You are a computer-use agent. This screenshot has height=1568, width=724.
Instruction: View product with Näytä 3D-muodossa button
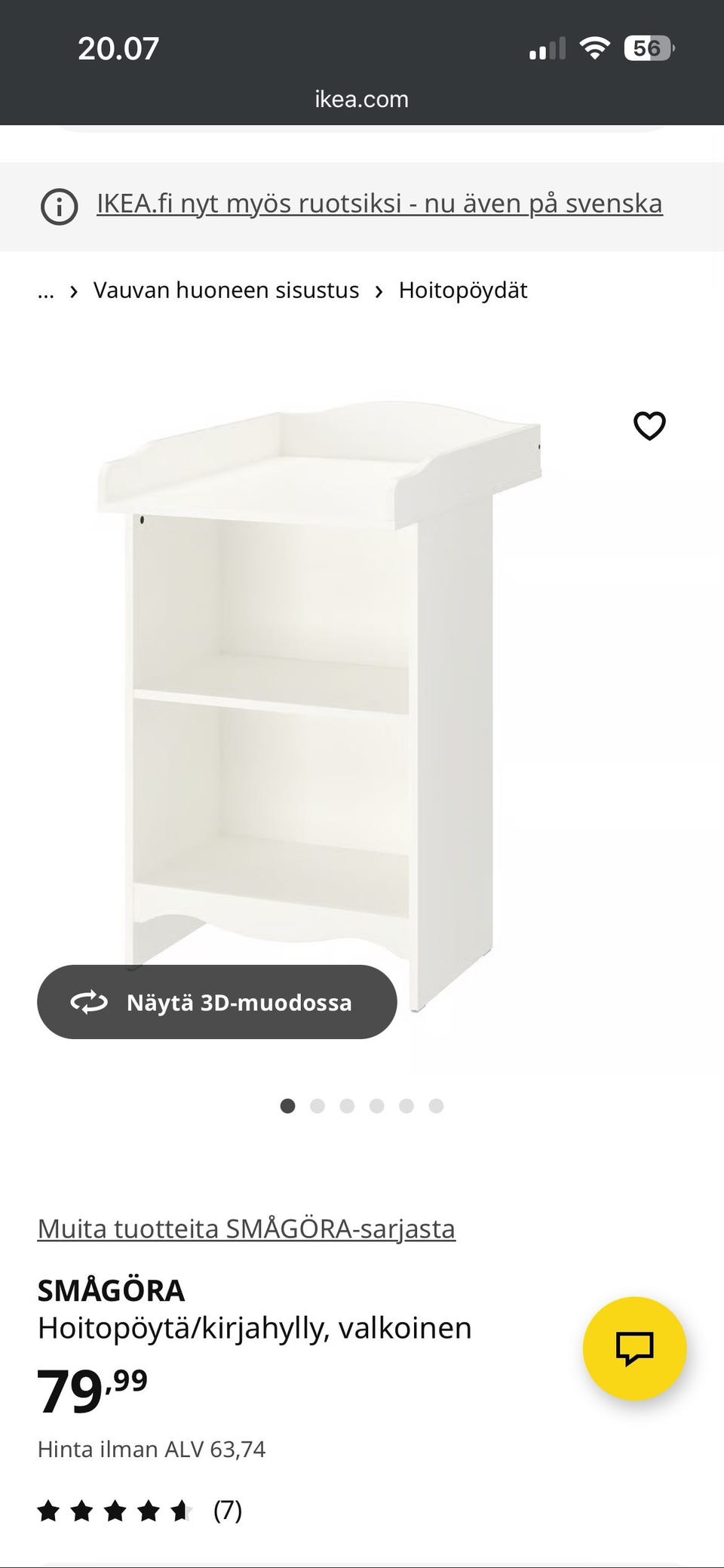coord(217,1002)
